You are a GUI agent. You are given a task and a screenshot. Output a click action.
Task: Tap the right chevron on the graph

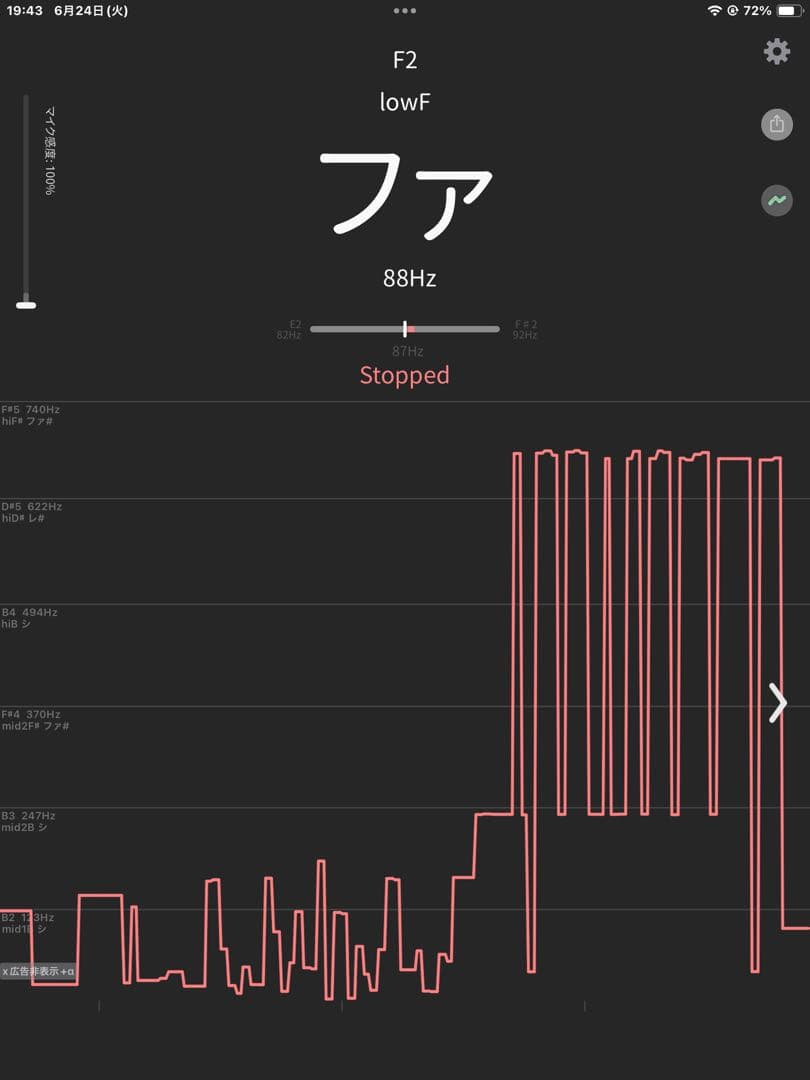tap(778, 703)
